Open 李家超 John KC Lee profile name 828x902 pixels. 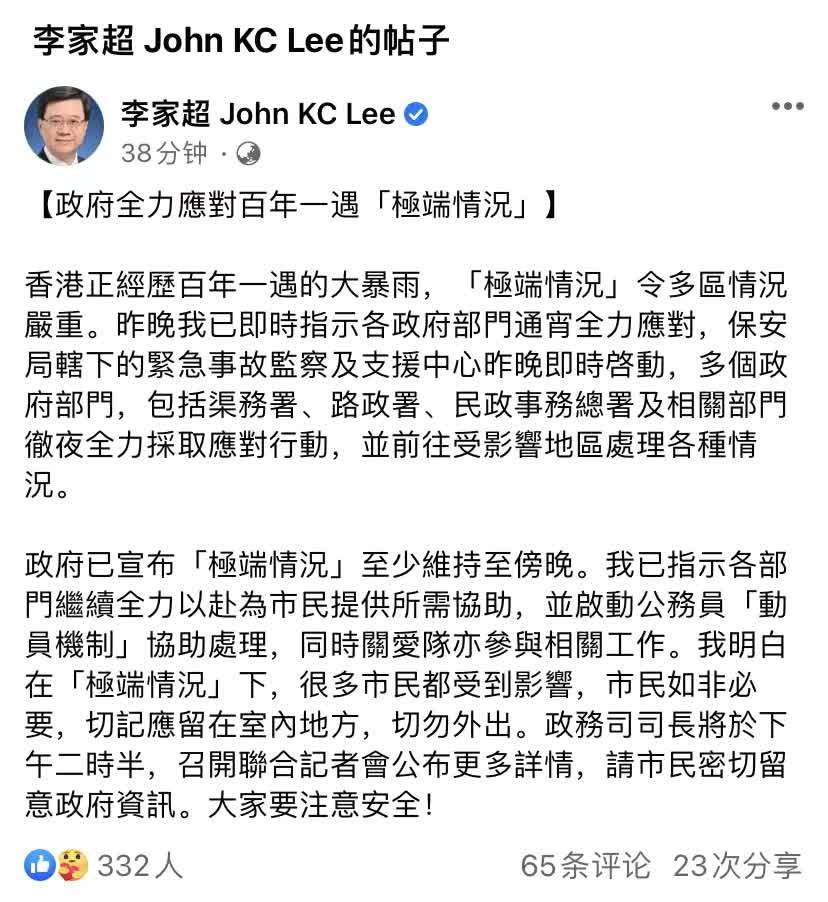(x=257, y=114)
